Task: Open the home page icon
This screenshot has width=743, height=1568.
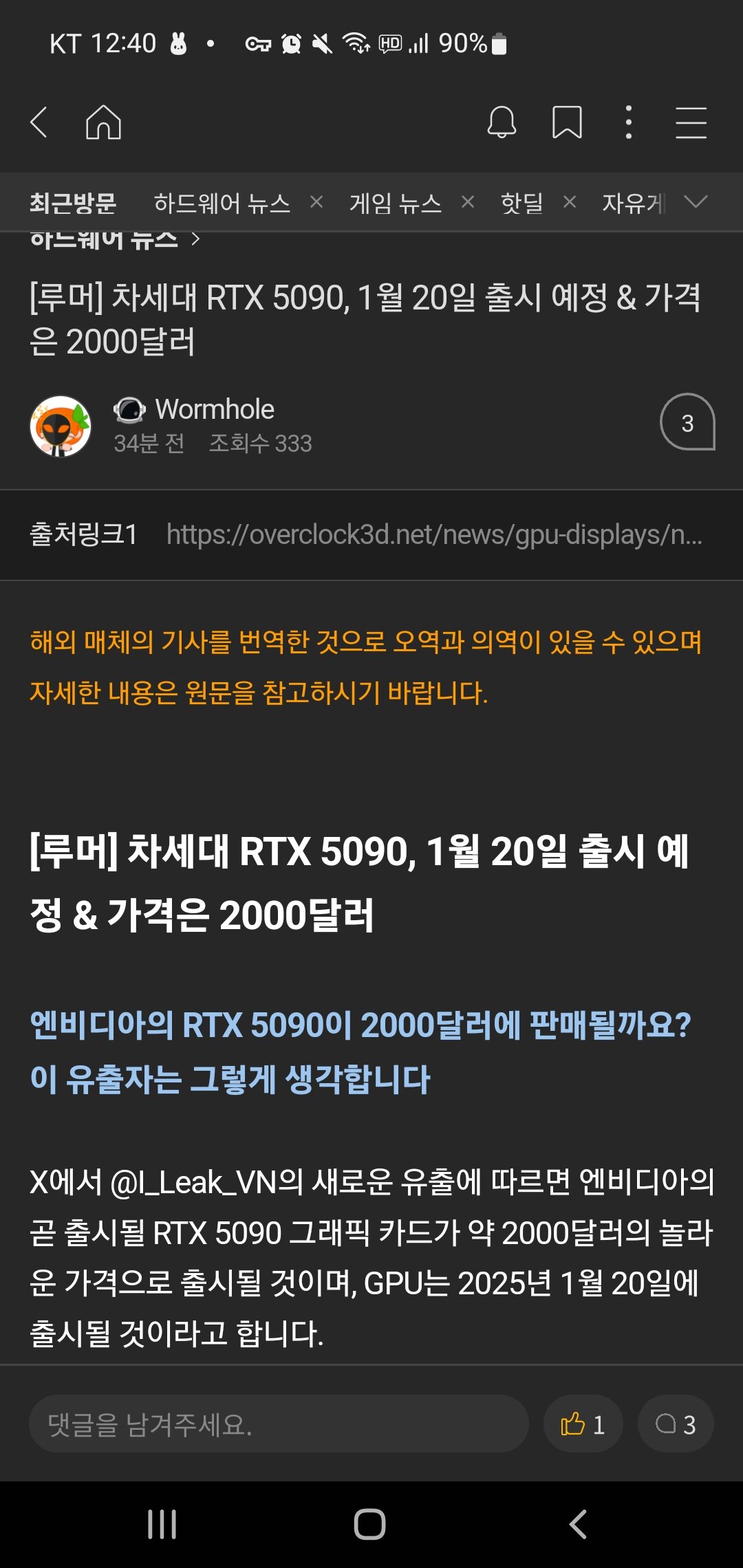Action: tap(103, 122)
